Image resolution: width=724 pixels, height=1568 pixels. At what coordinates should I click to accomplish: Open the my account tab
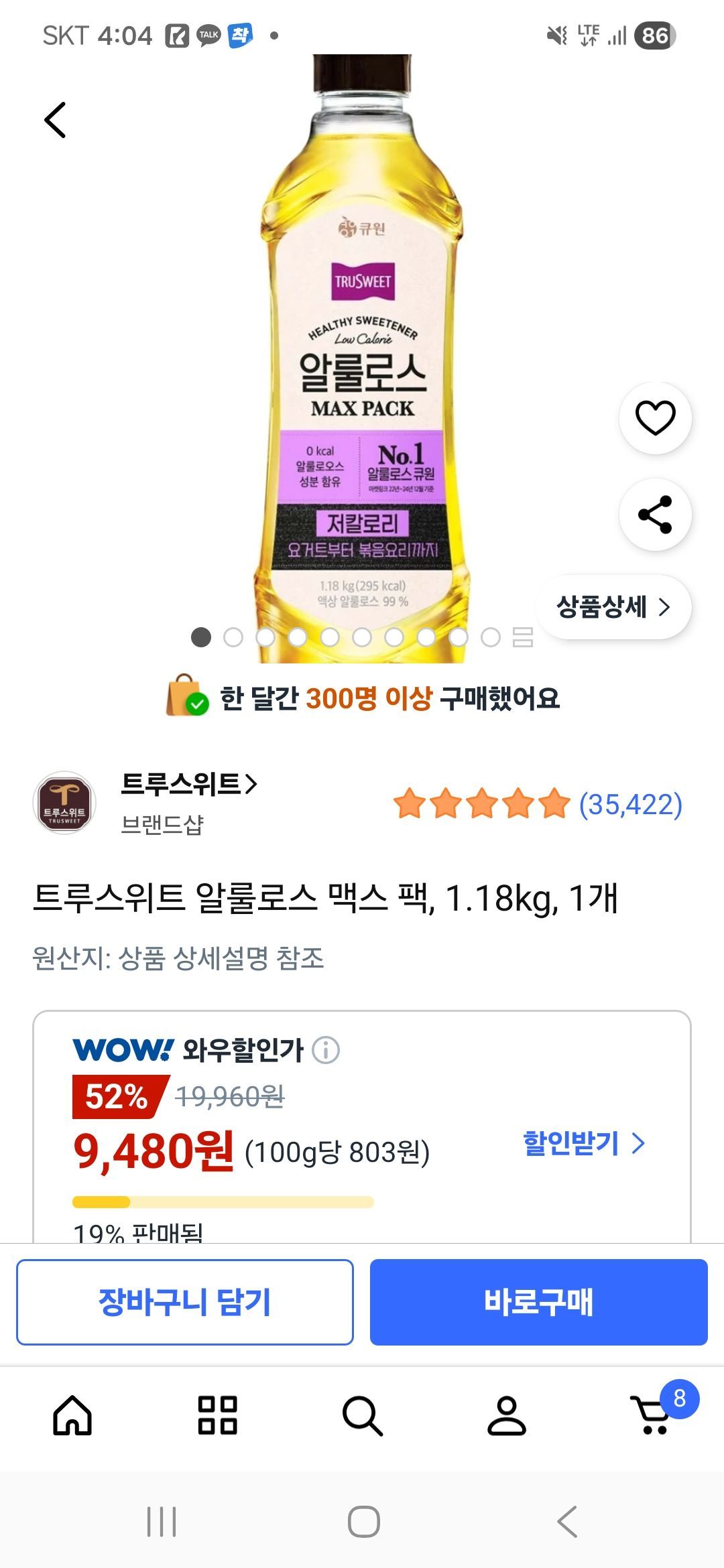507,1415
